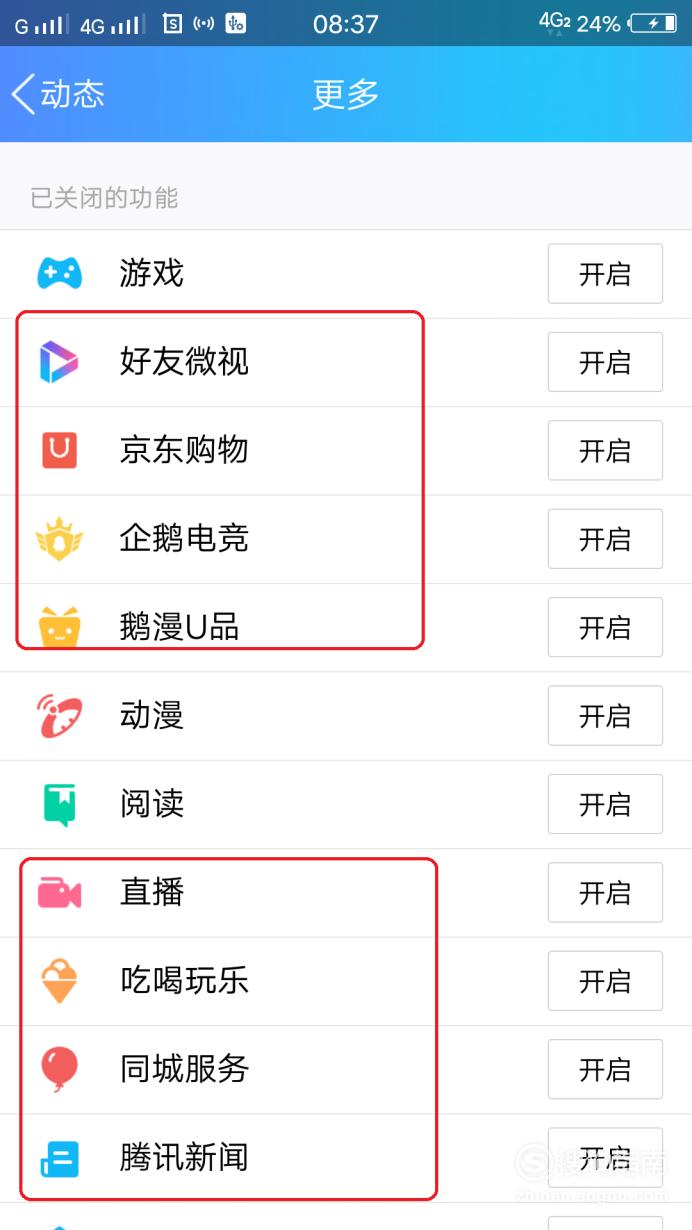Enable 吃喝玩乐
This screenshot has width=692, height=1230.
[x=605, y=981]
